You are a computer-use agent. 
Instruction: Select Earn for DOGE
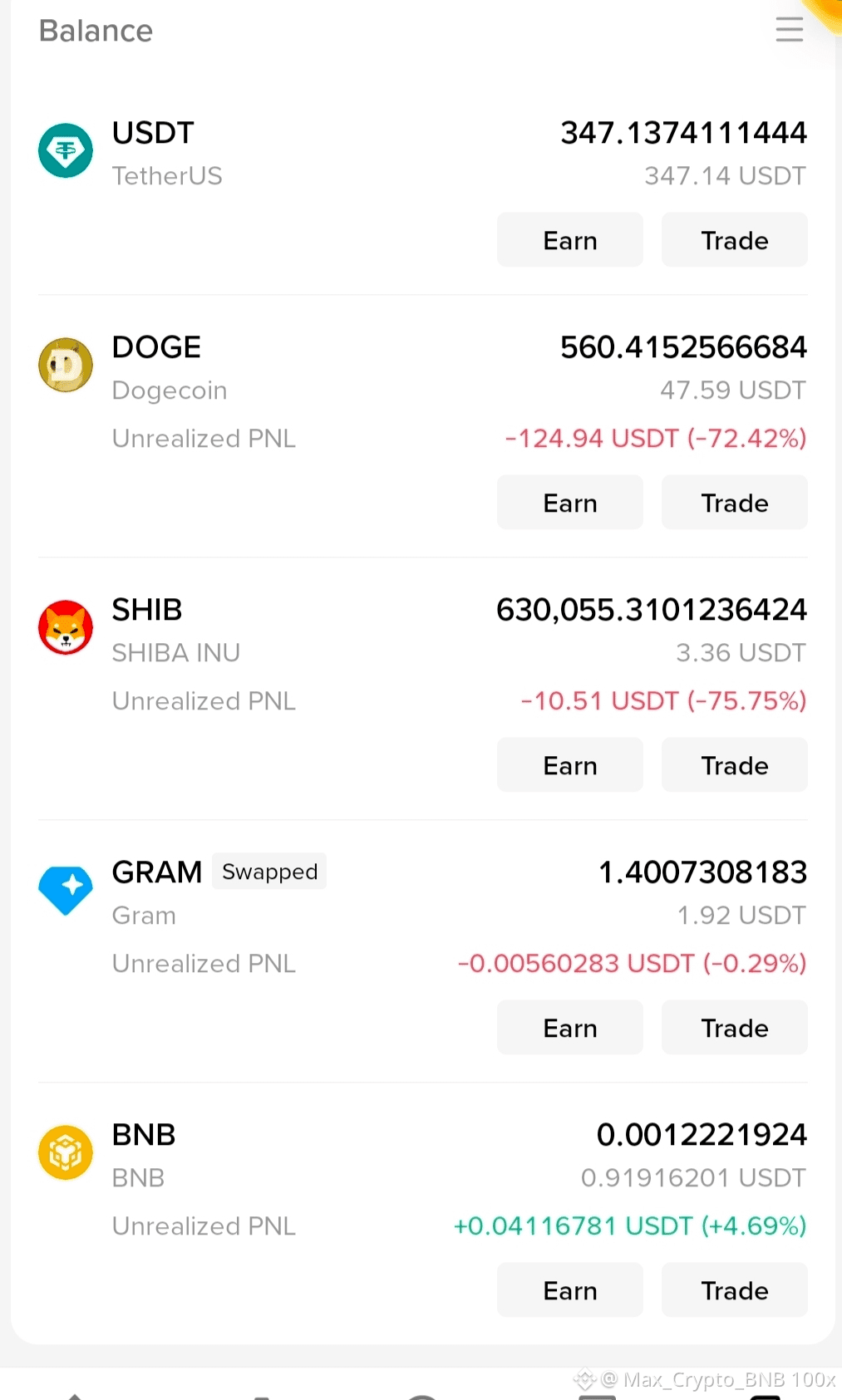(569, 503)
